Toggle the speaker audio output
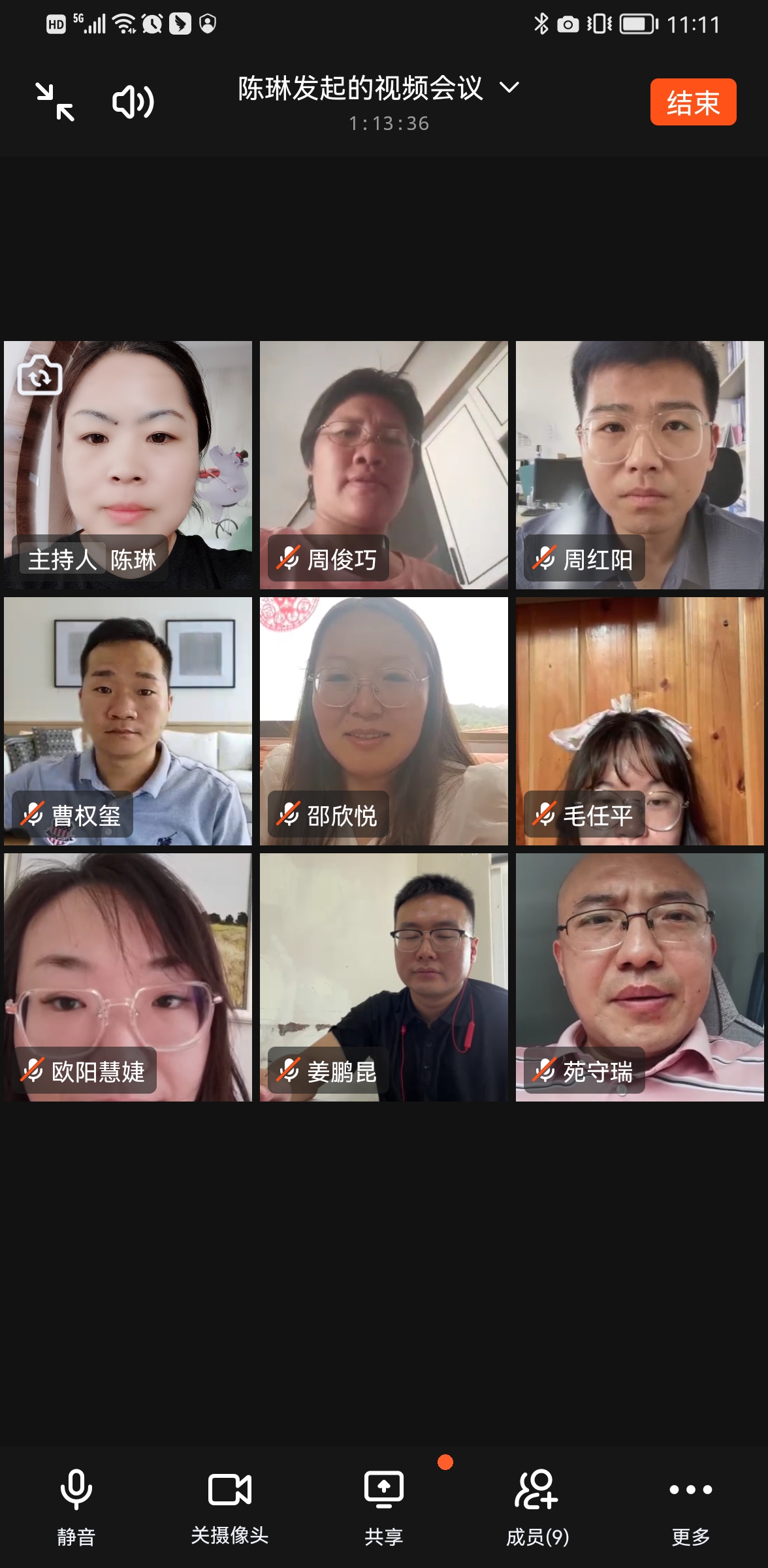This screenshot has width=768, height=1568. pos(133,102)
